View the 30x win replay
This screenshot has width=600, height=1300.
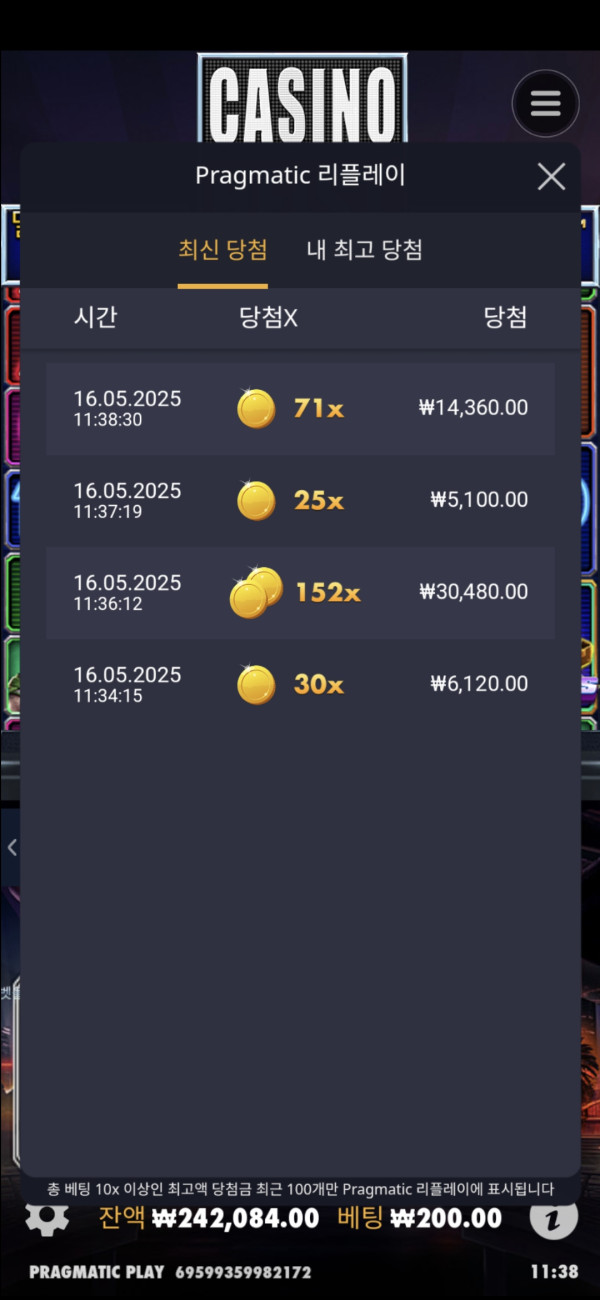click(300, 684)
